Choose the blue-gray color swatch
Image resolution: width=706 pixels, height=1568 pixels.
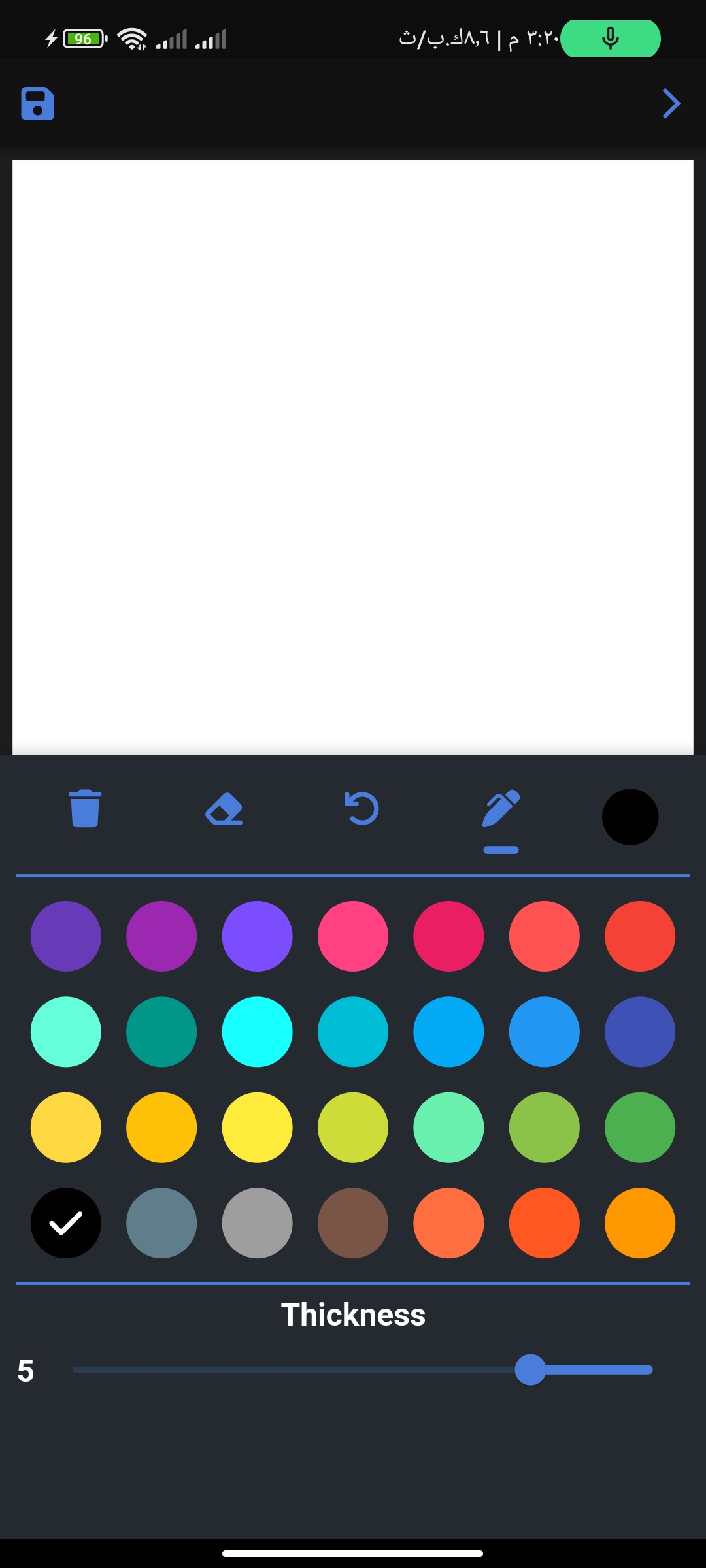(x=161, y=1223)
